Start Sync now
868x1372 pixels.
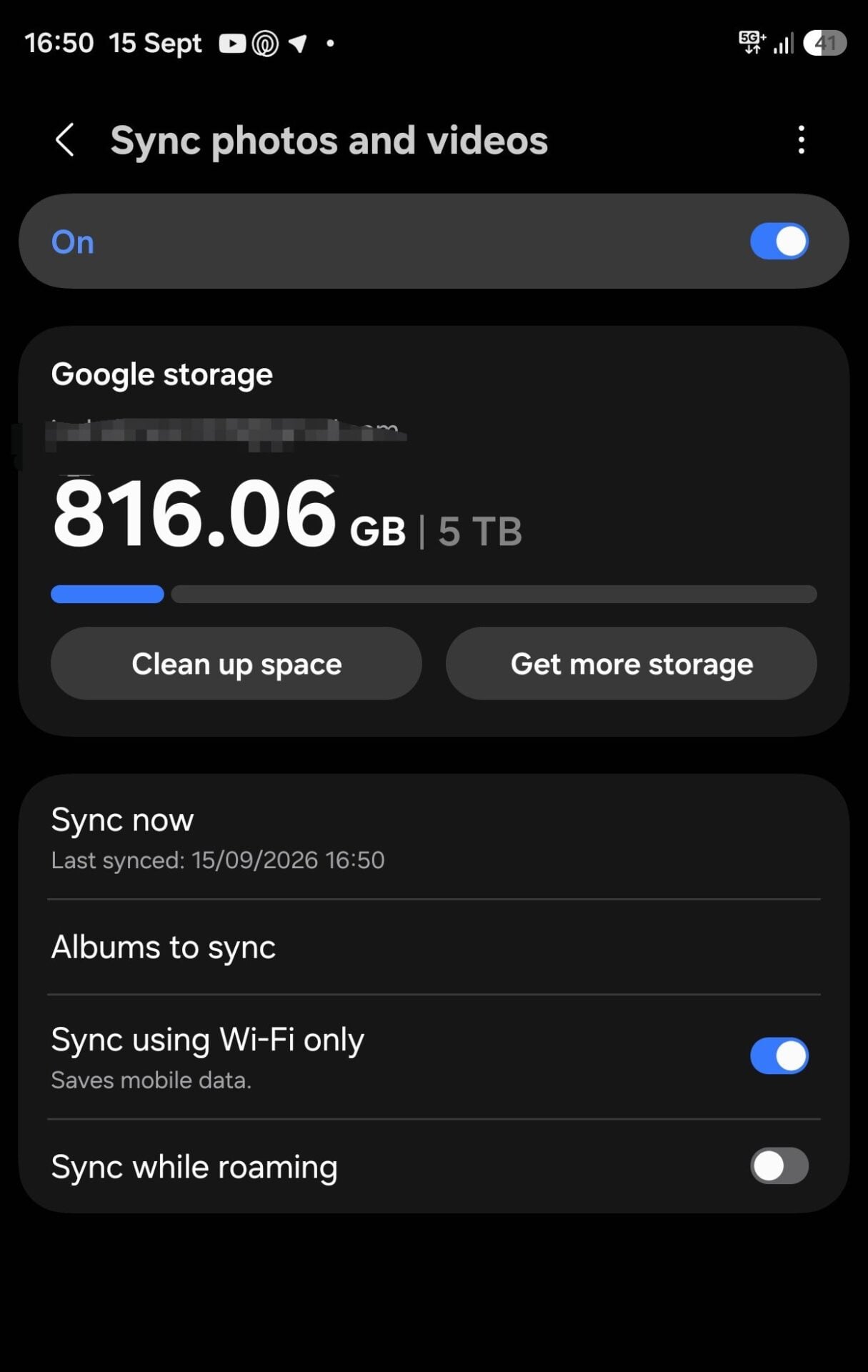(x=434, y=837)
